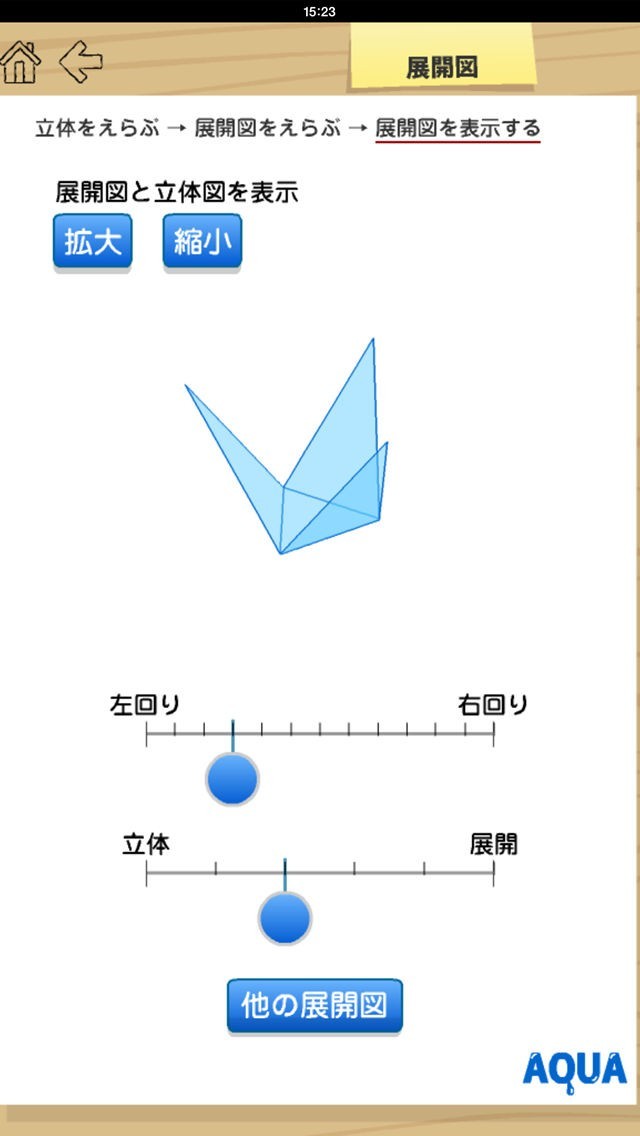Screen dimensions: 640x1136
Task: Go to the home screen icon
Action: [21, 62]
